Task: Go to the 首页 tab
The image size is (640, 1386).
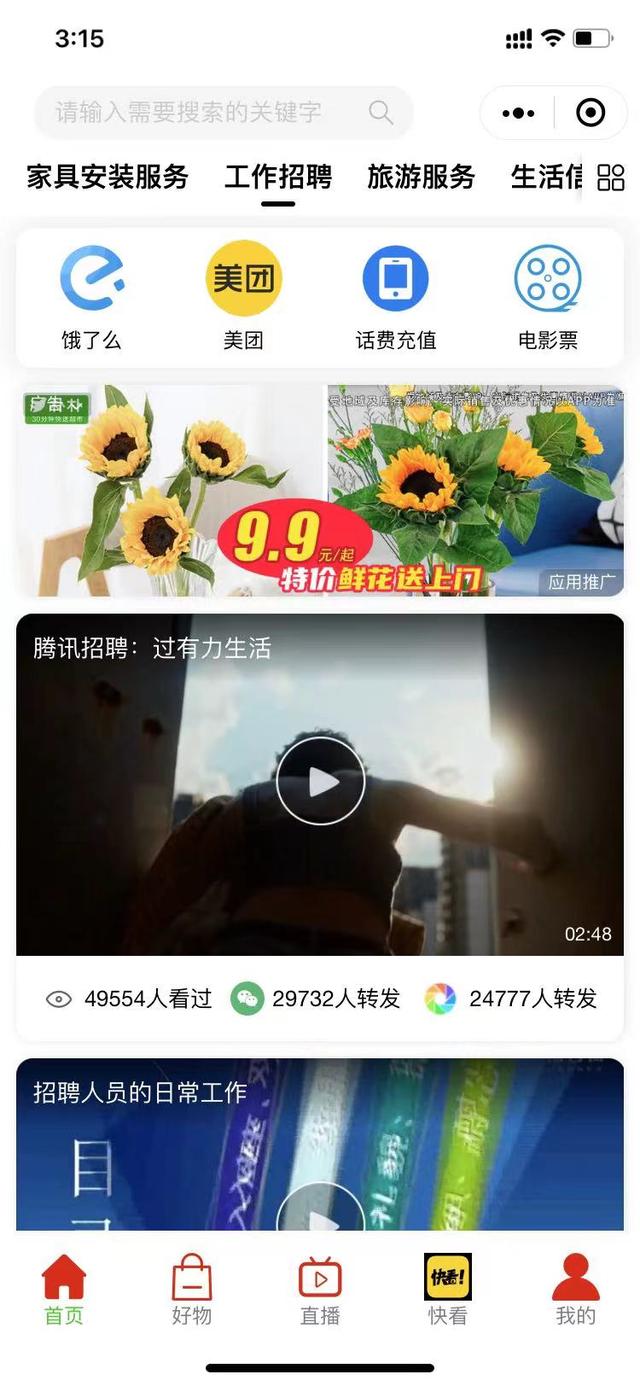Action: coord(64,1291)
